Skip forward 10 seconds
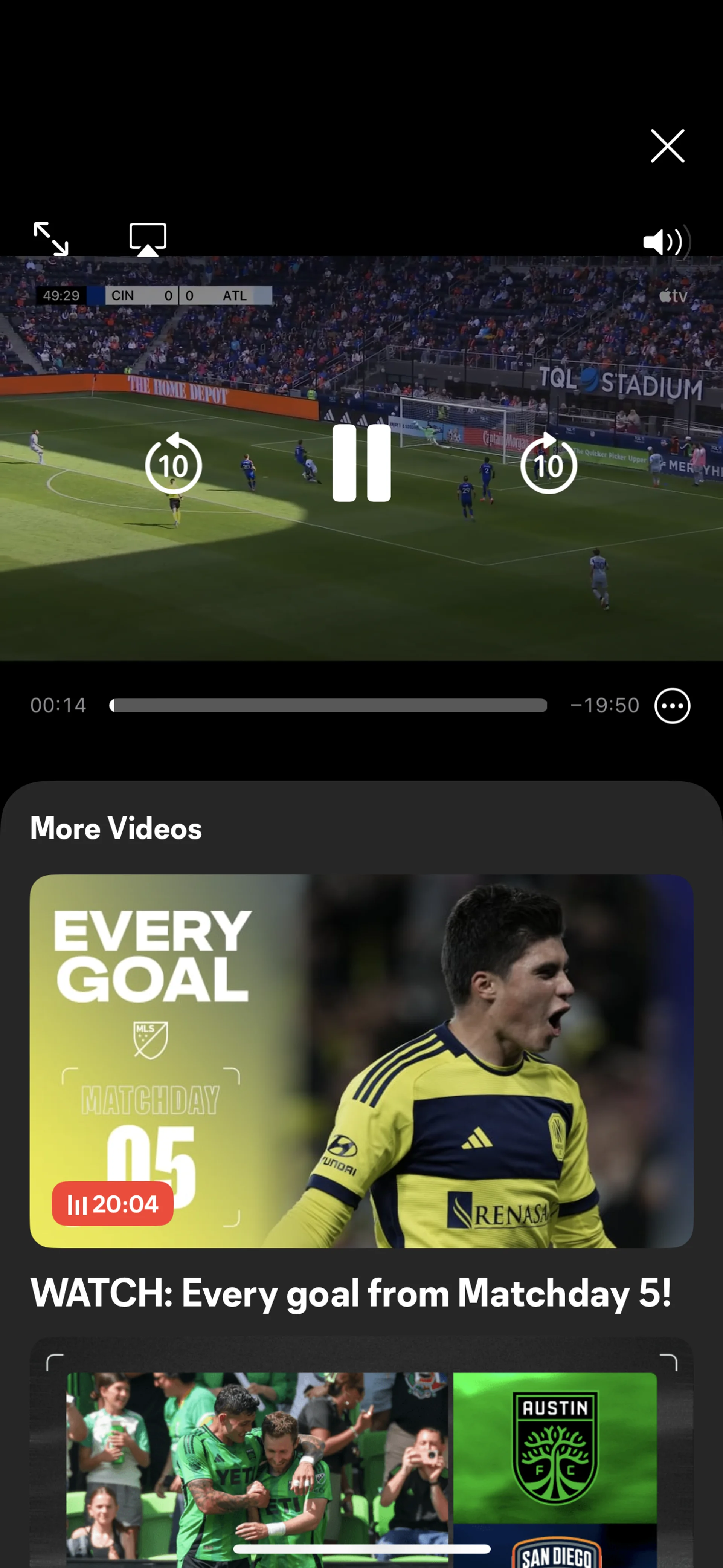 coord(548,464)
